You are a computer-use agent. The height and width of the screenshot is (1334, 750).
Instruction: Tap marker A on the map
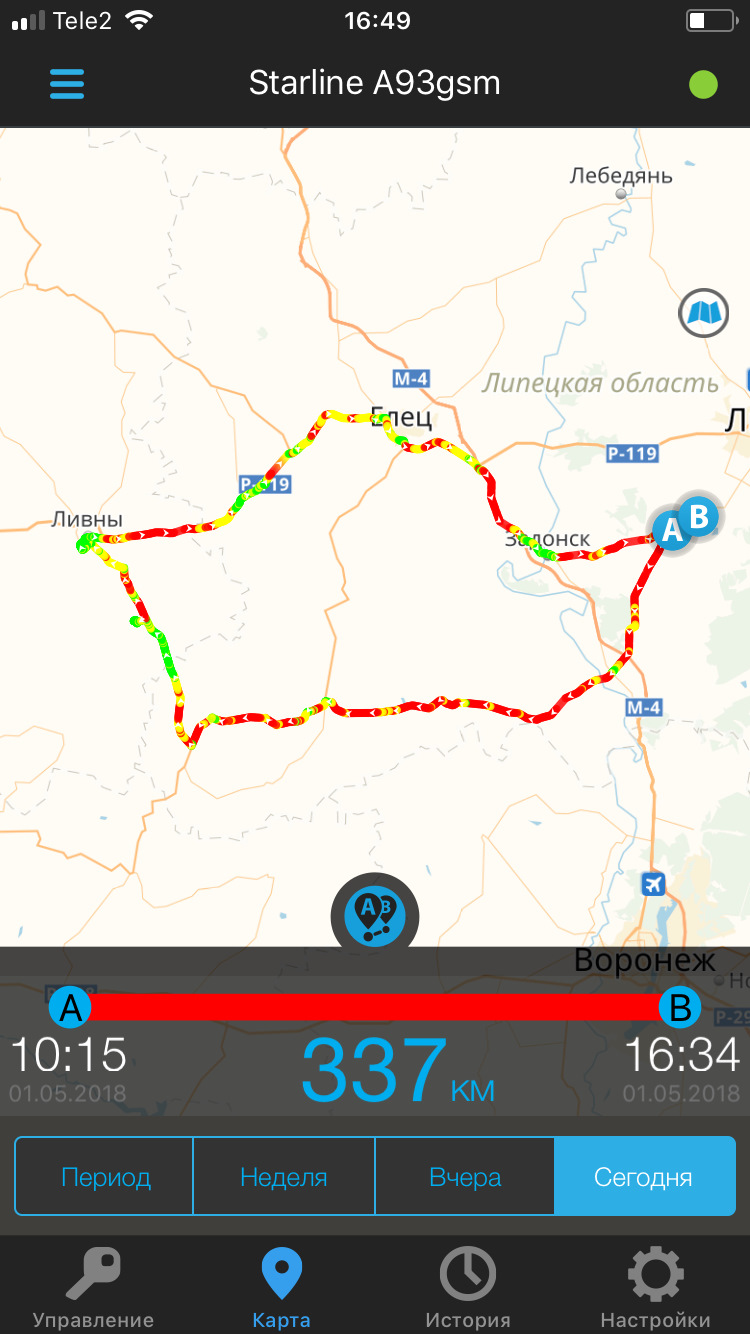671,531
